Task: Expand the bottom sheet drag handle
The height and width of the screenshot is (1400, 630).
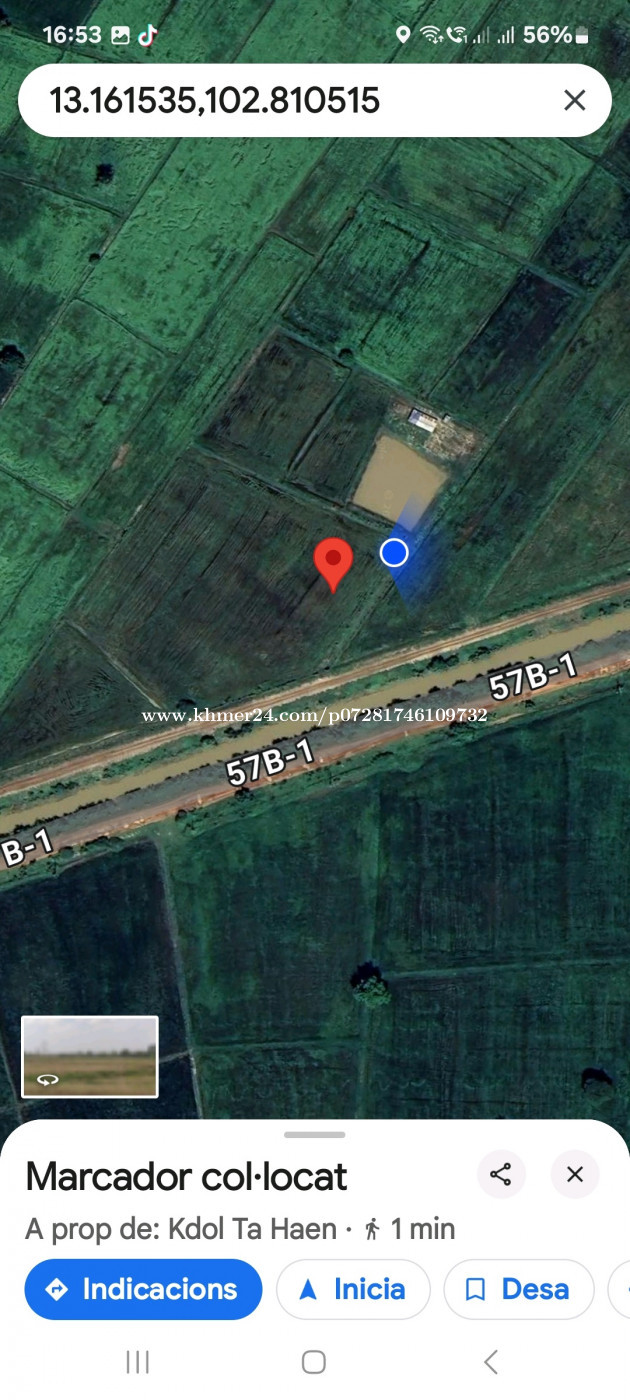Action: pos(315,1135)
